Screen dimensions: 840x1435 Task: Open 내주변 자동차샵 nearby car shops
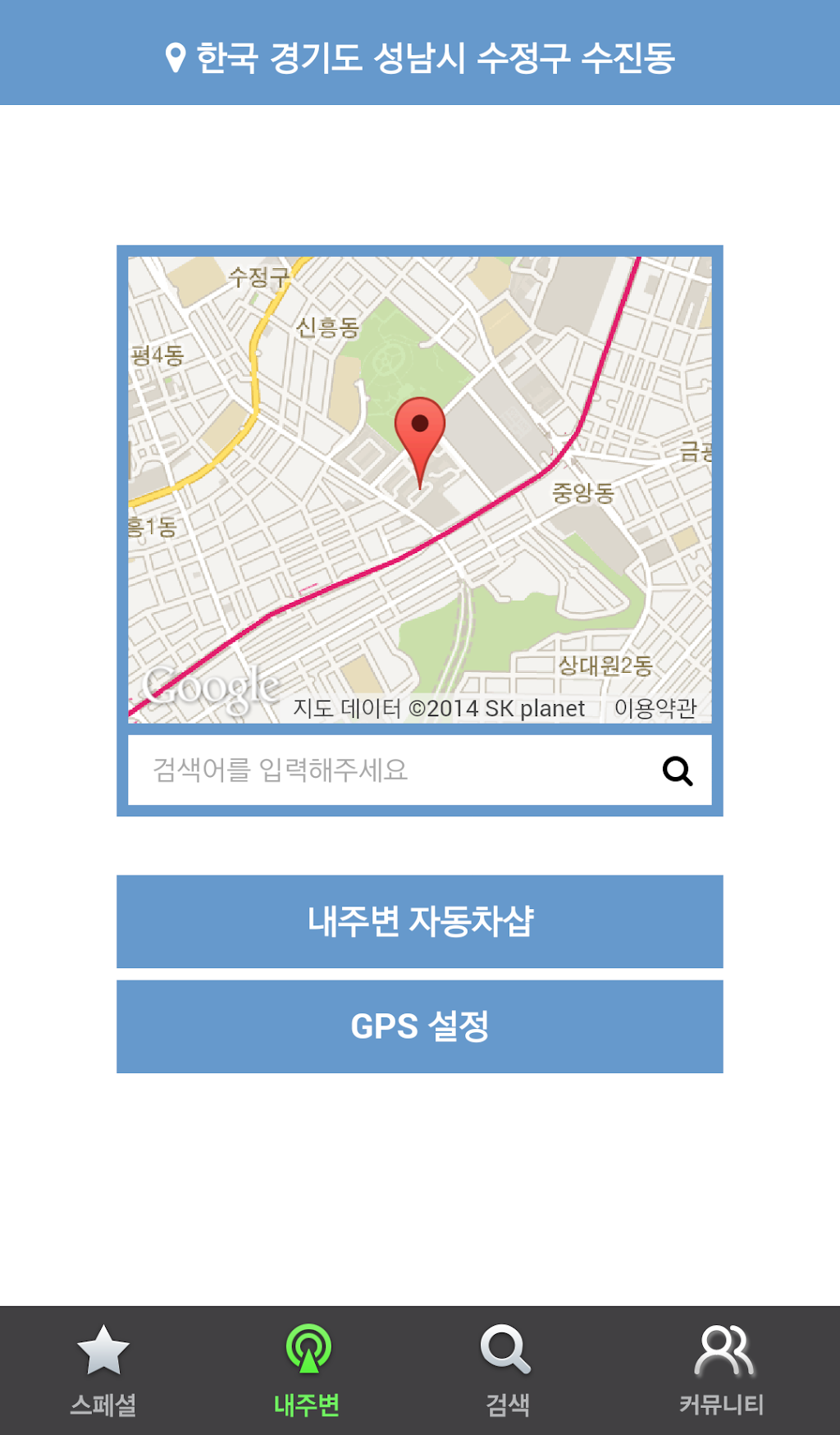point(420,921)
